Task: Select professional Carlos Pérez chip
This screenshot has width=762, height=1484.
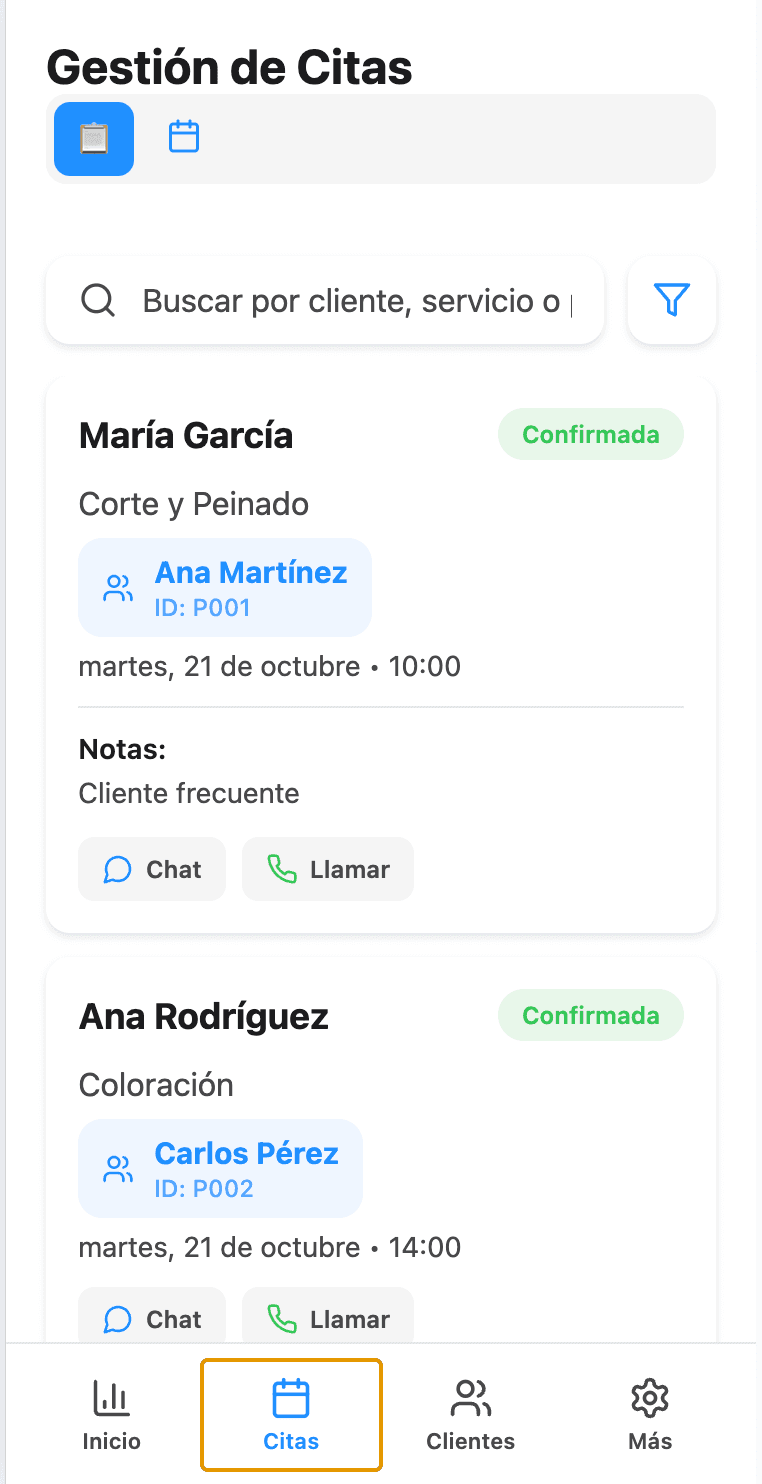Action: (221, 1168)
